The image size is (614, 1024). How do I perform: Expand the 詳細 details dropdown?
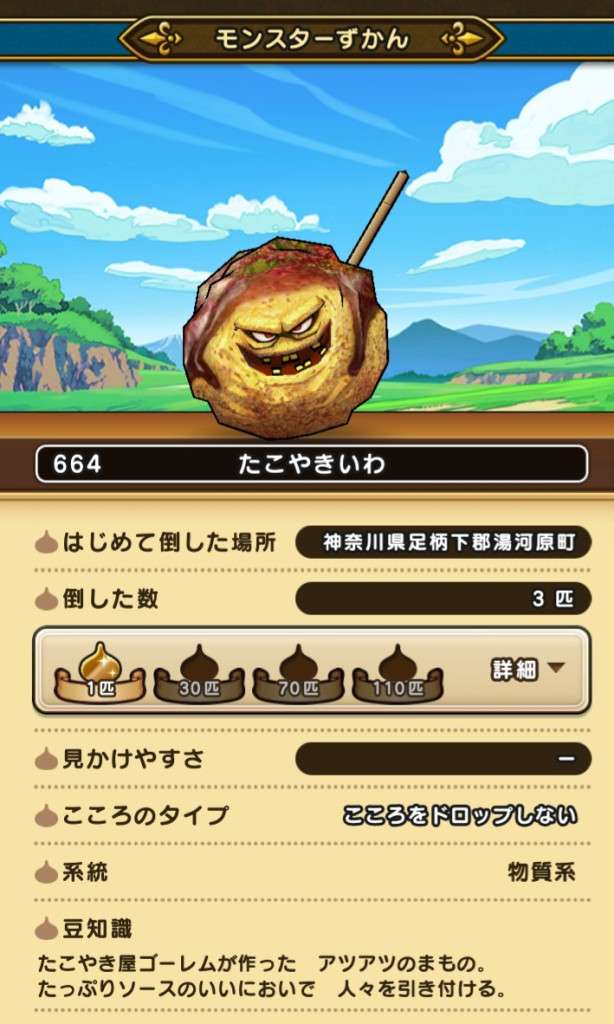pos(527,669)
